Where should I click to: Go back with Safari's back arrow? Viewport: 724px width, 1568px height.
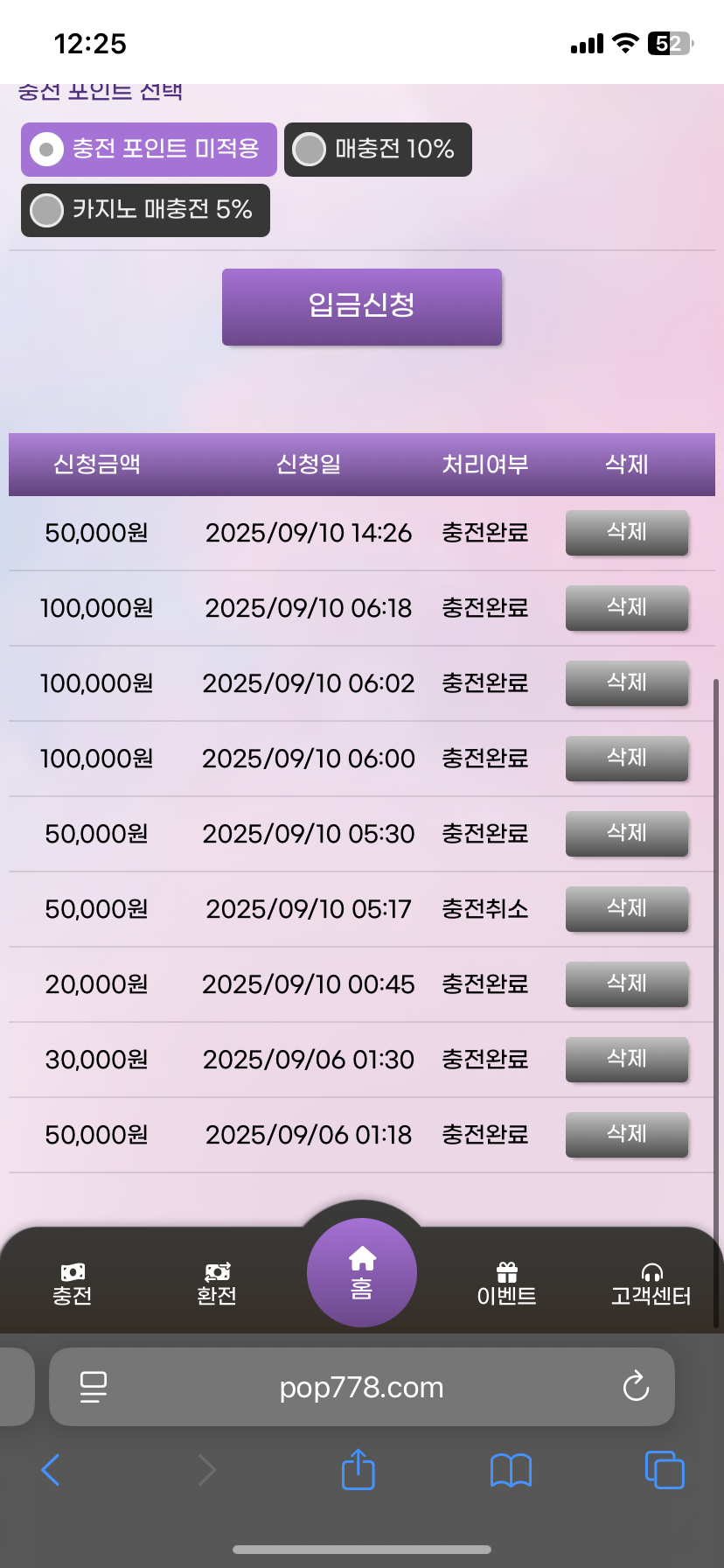51,1470
